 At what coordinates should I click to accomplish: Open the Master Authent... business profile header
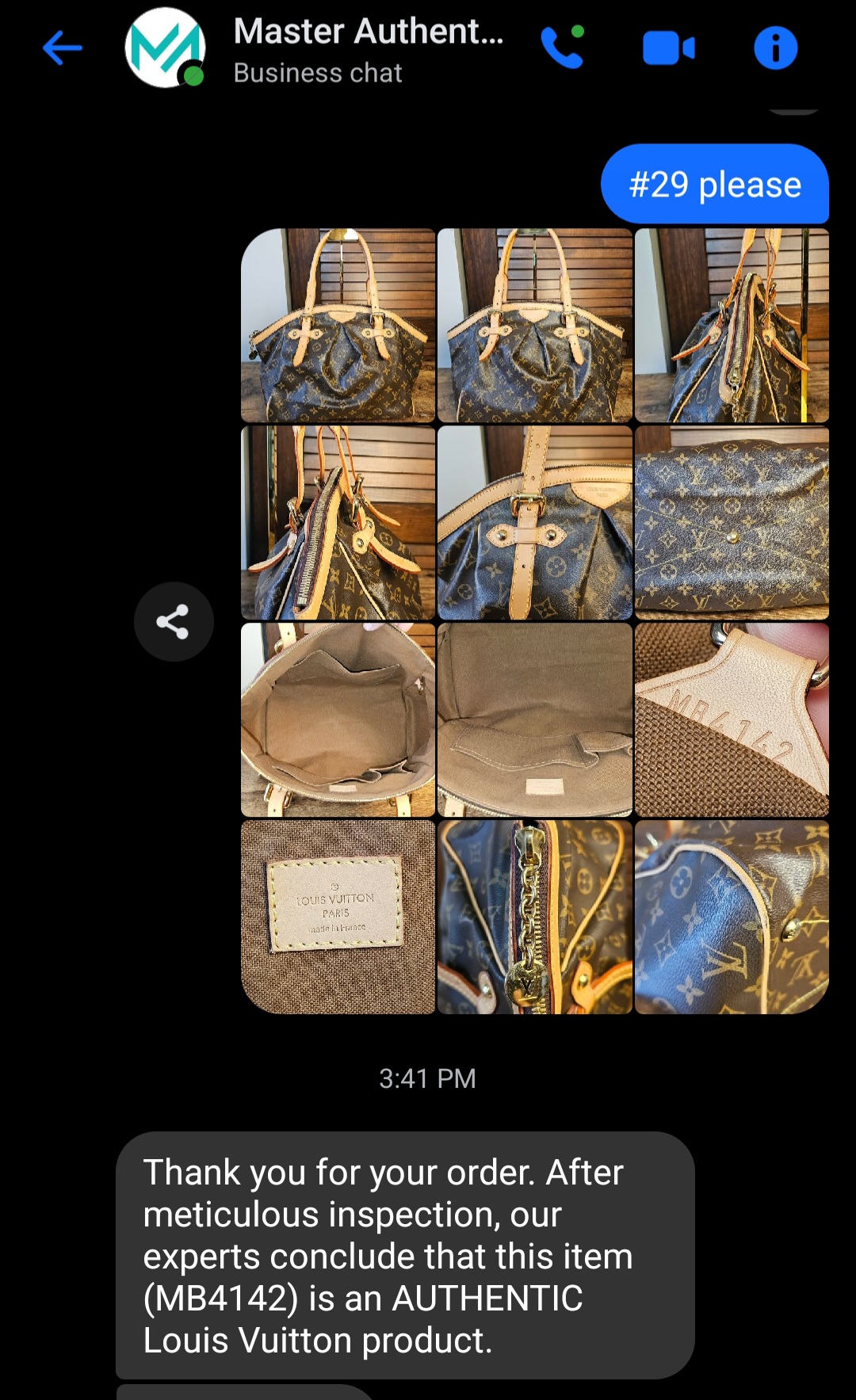tap(368, 49)
